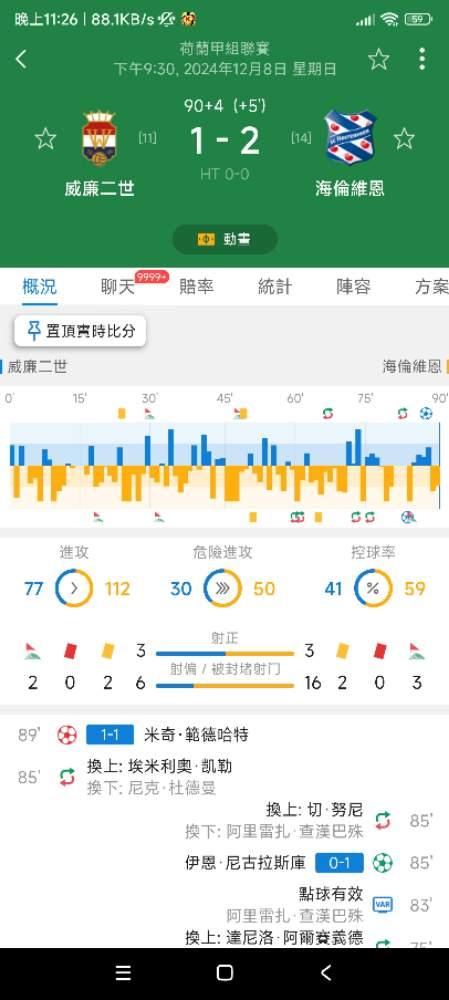
Task: Open player 伊恩·尼古拉斯庫 goal event
Action: [x=246, y=863]
